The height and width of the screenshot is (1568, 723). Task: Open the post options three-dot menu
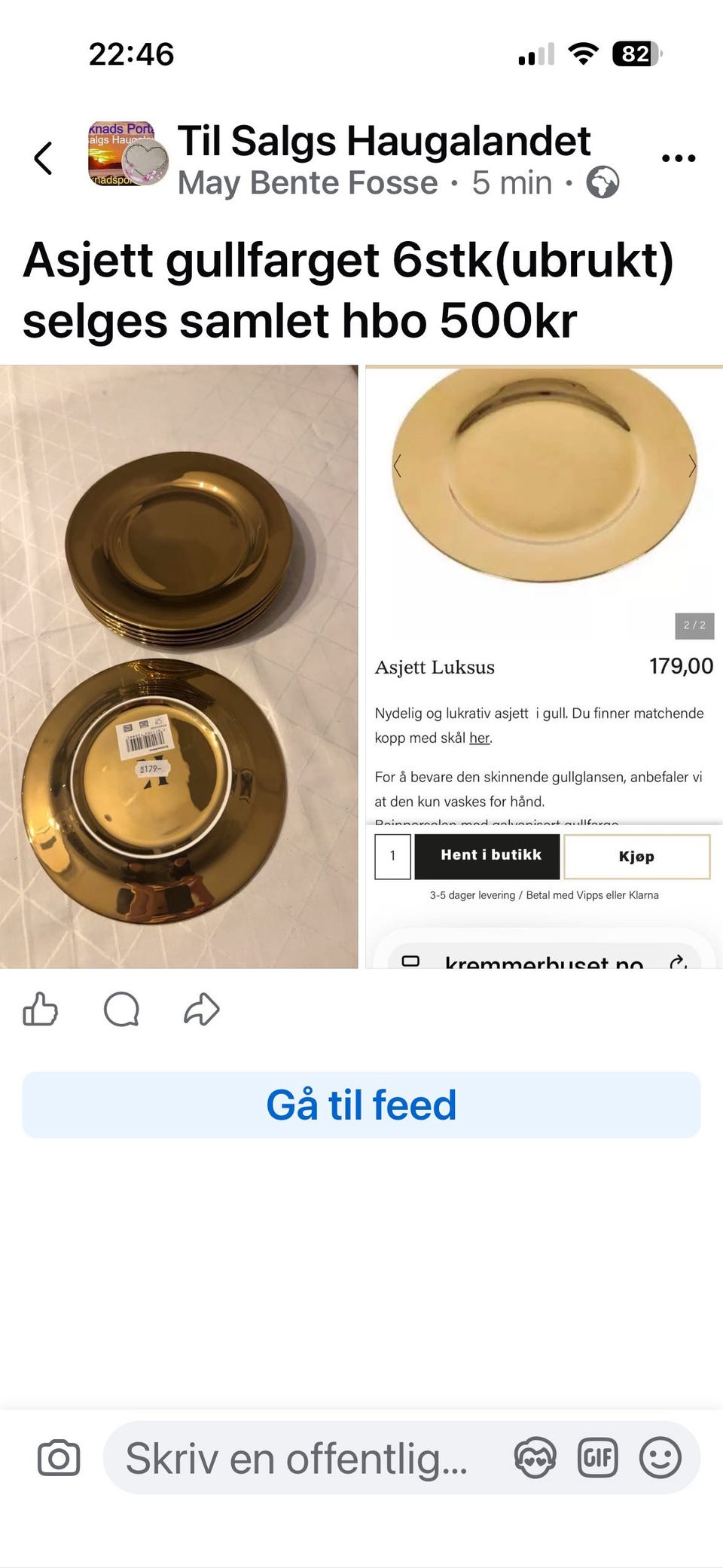click(x=677, y=157)
